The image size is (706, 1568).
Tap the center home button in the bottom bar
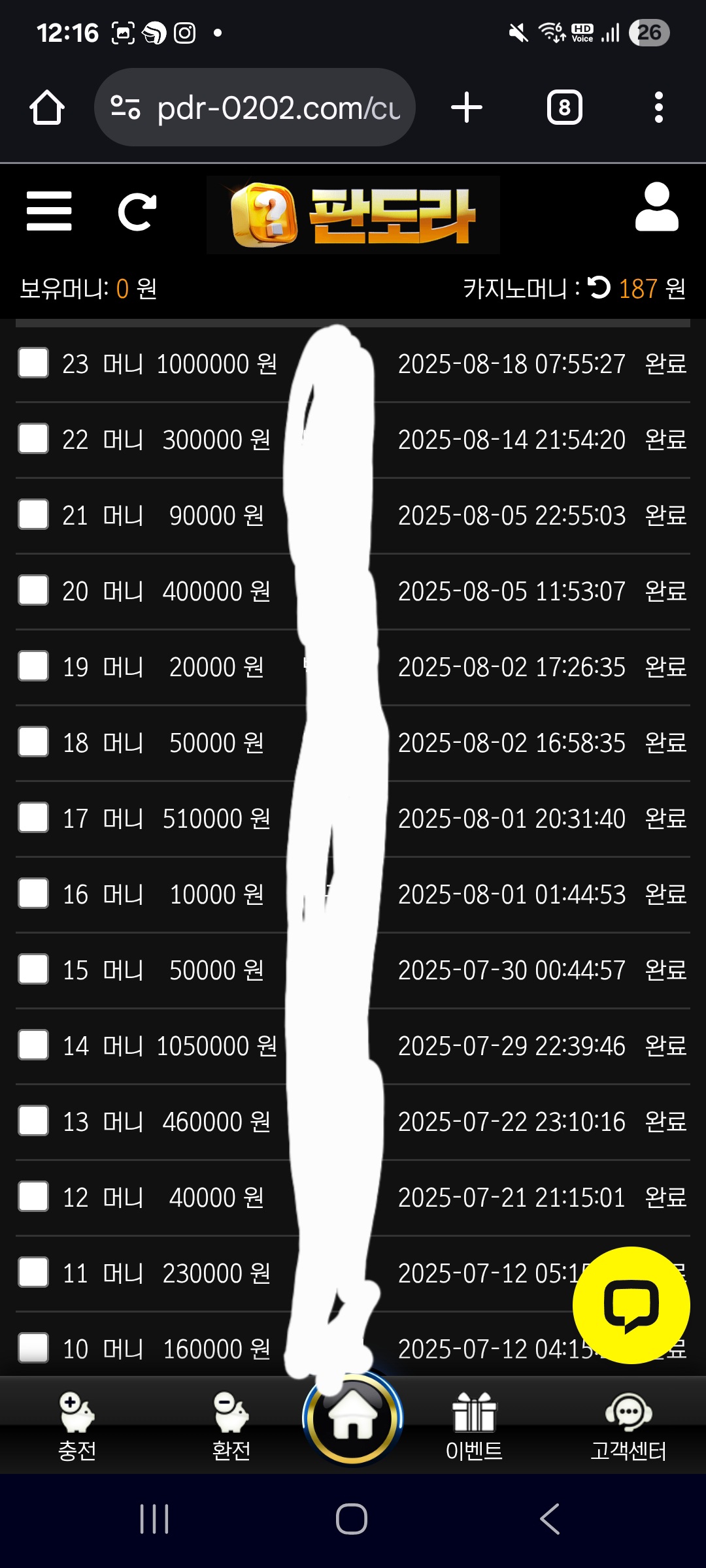point(353,1418)
